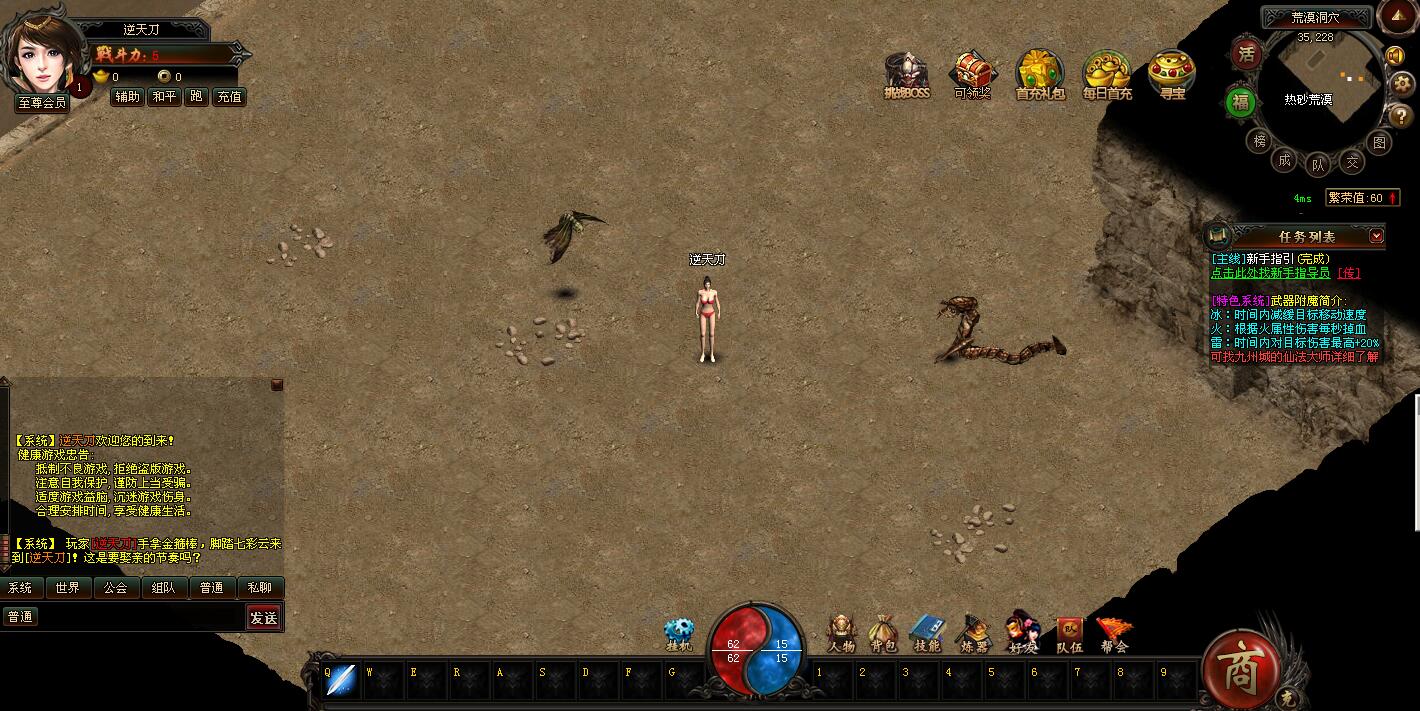The image size is (1420, 711).
Task: Open the 技能 skills book
Action: point(927,634)
